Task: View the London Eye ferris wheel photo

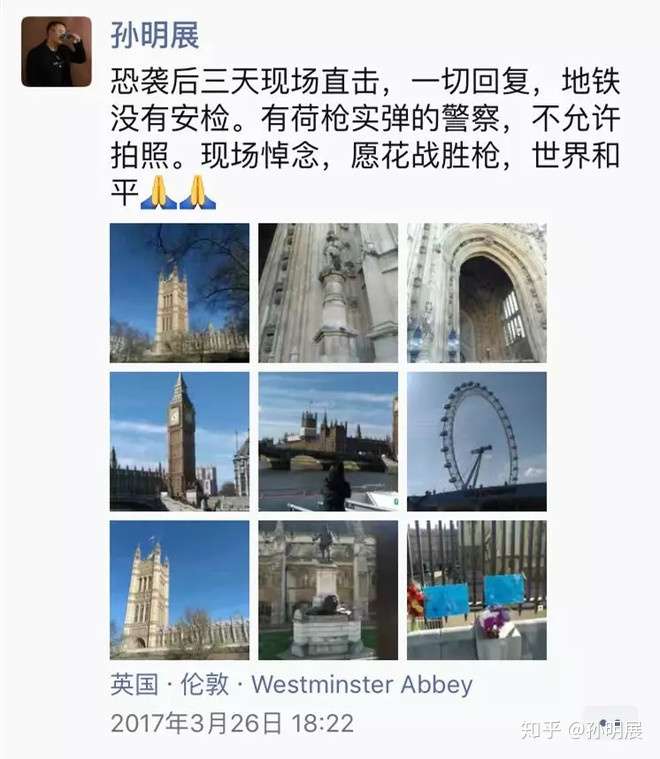Action: (476, 441)
